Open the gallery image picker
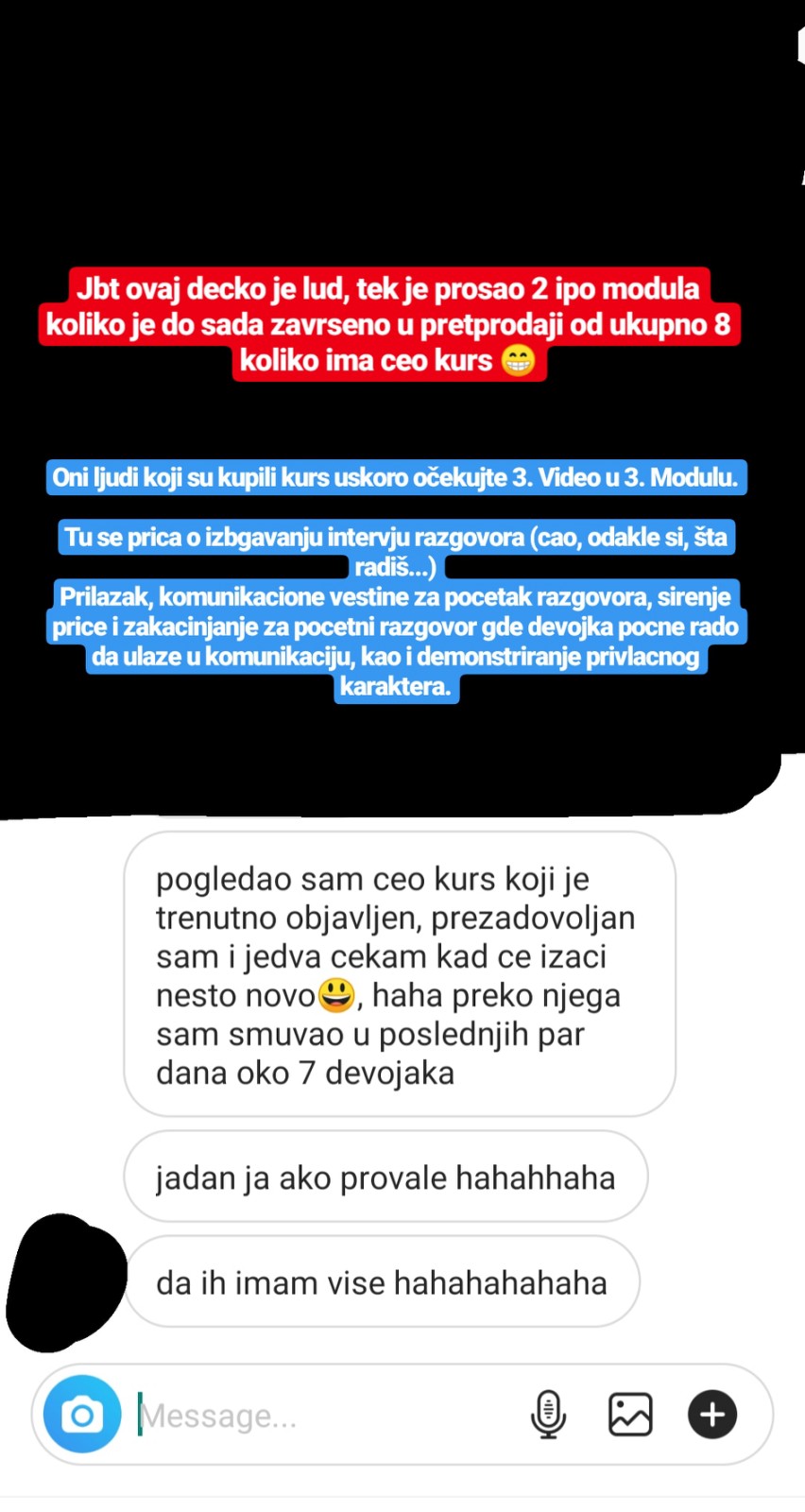The width and height of the screenshot is (805, 1512). coord(630,1415)
